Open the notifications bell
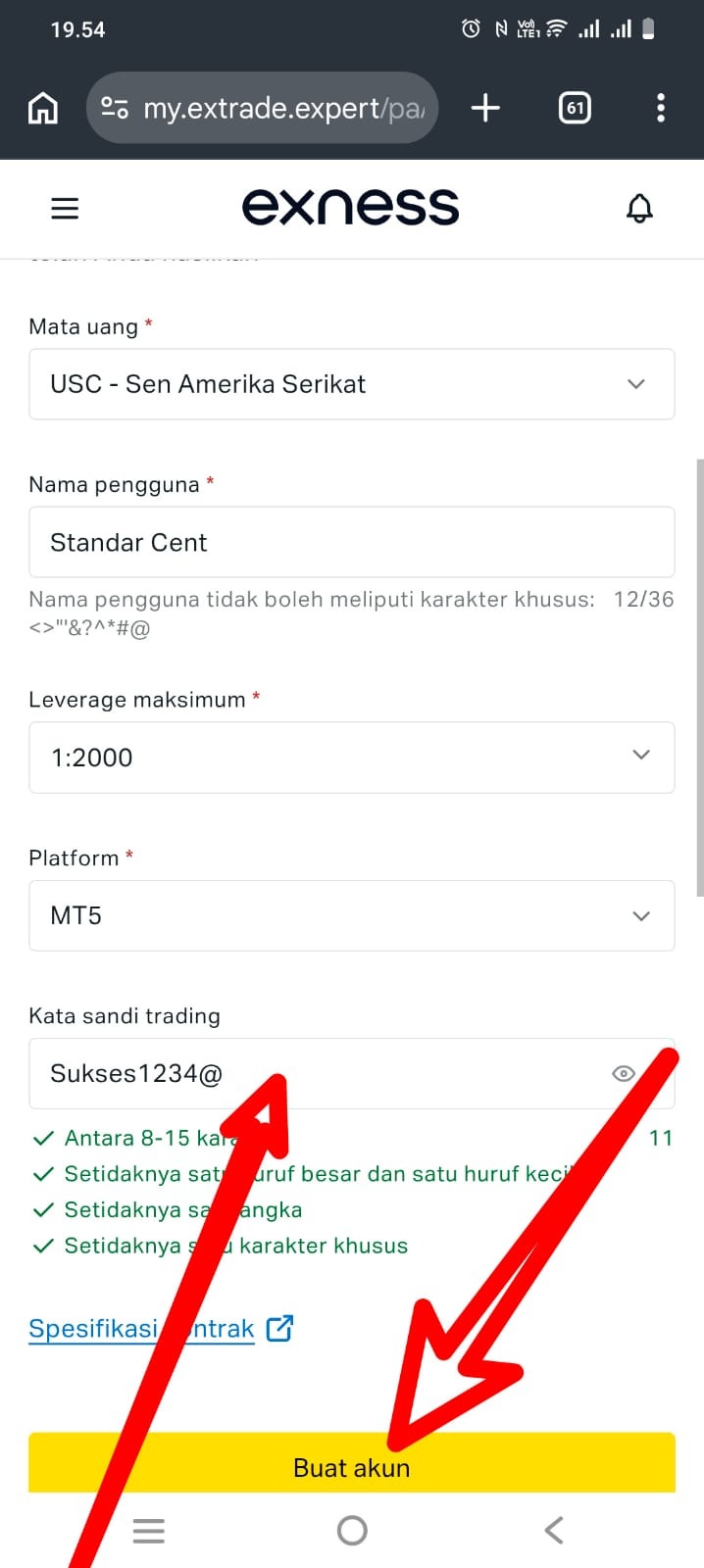Viewport: 704px width, 1568px height. click(x=639, y=208)
